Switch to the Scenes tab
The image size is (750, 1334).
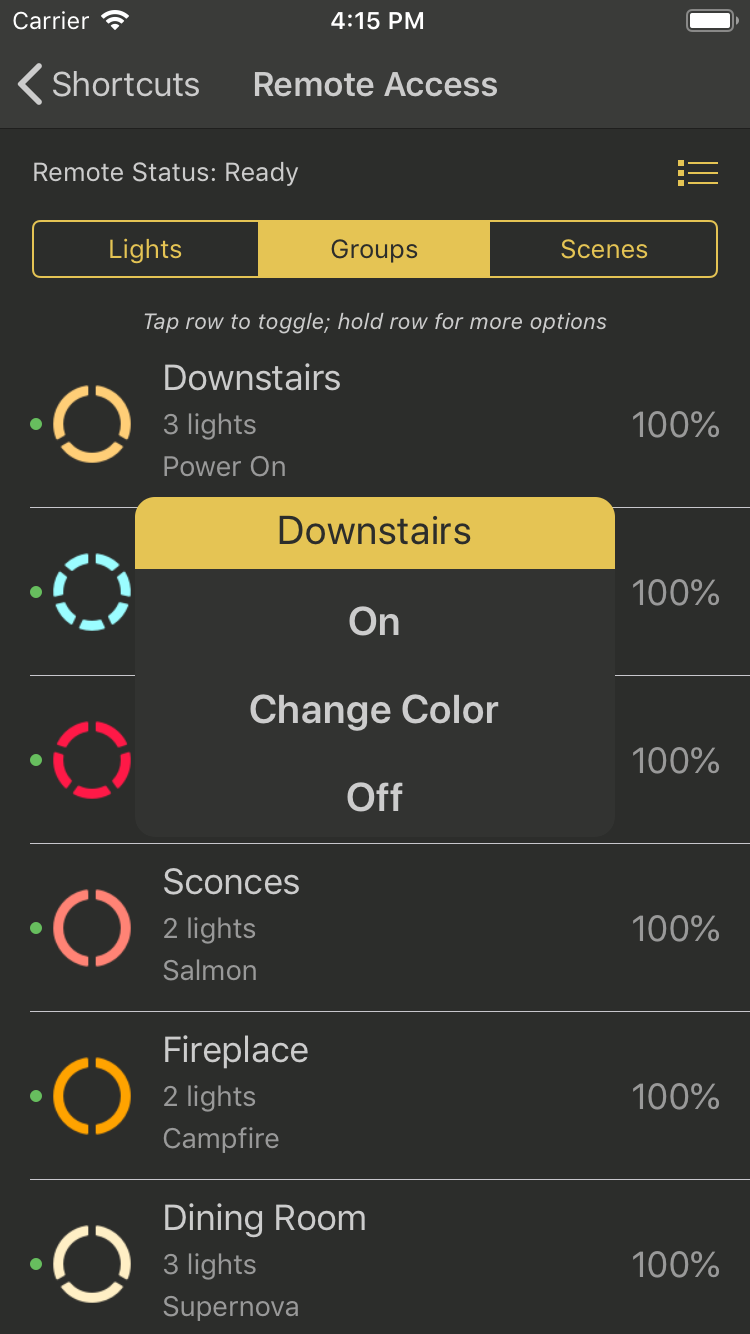point(604,249)
